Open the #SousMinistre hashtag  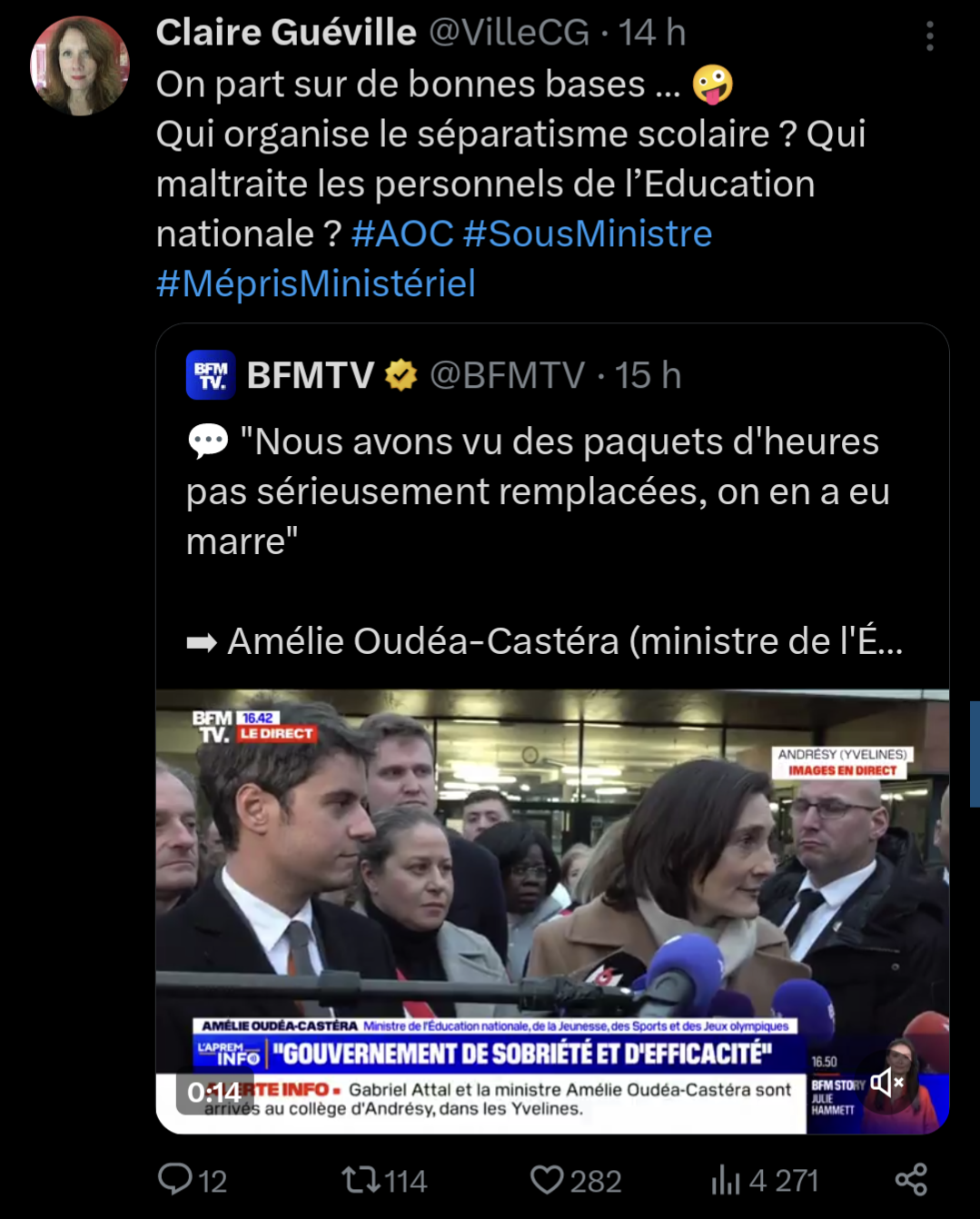click(588, 234)
